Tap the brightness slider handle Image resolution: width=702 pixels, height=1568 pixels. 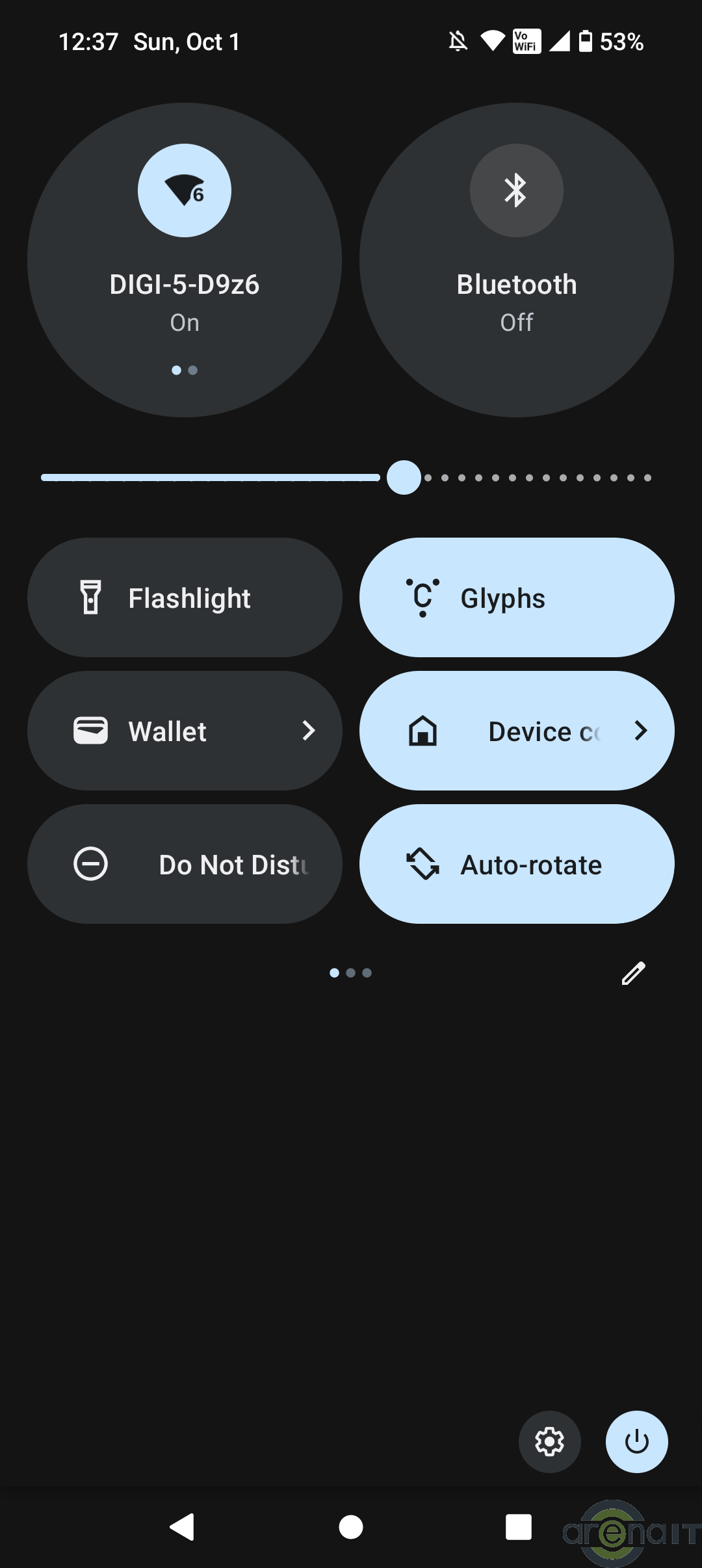404,478
